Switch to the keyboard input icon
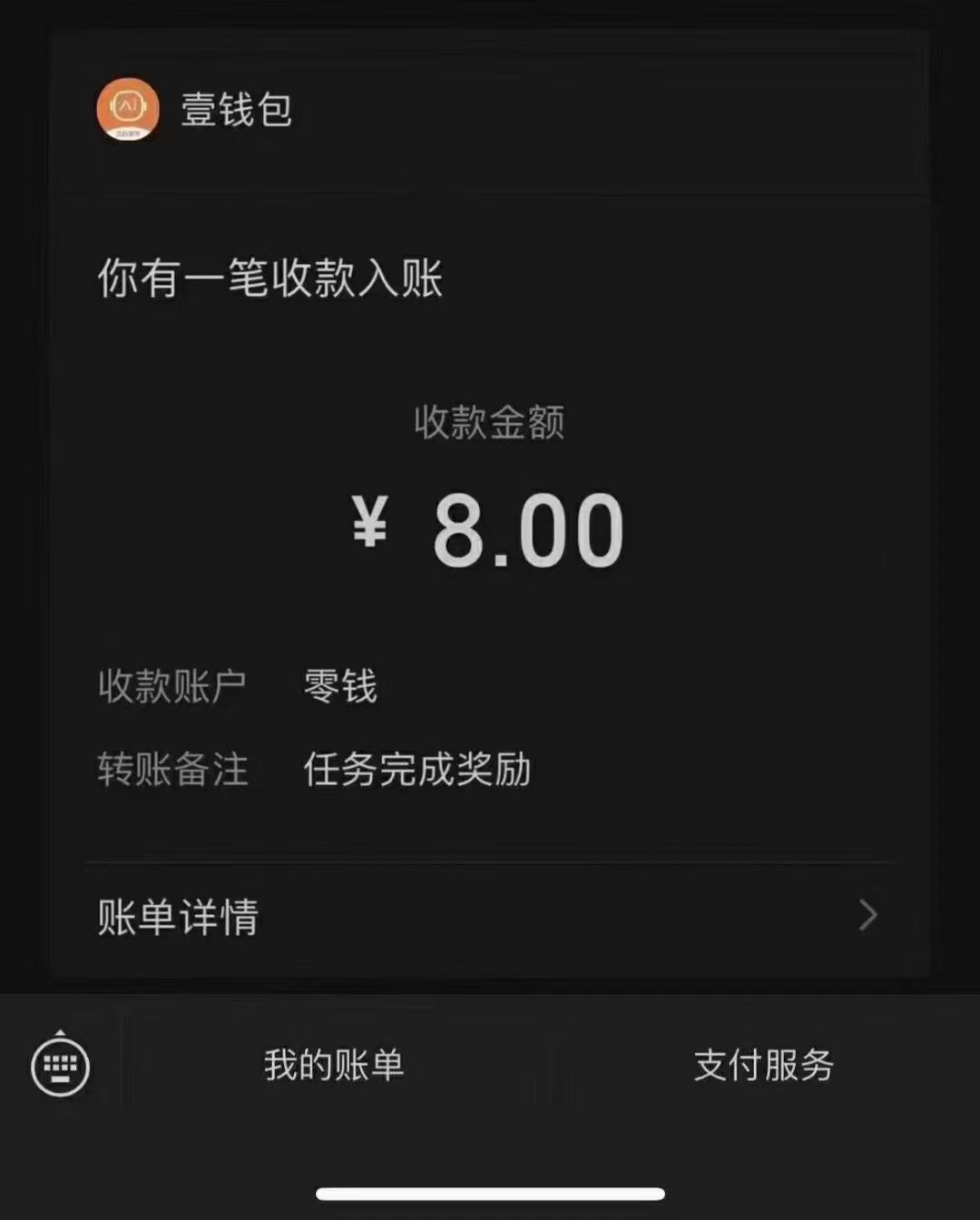This screenshot has width=980, height=1220. click(x=60, y=1066)
